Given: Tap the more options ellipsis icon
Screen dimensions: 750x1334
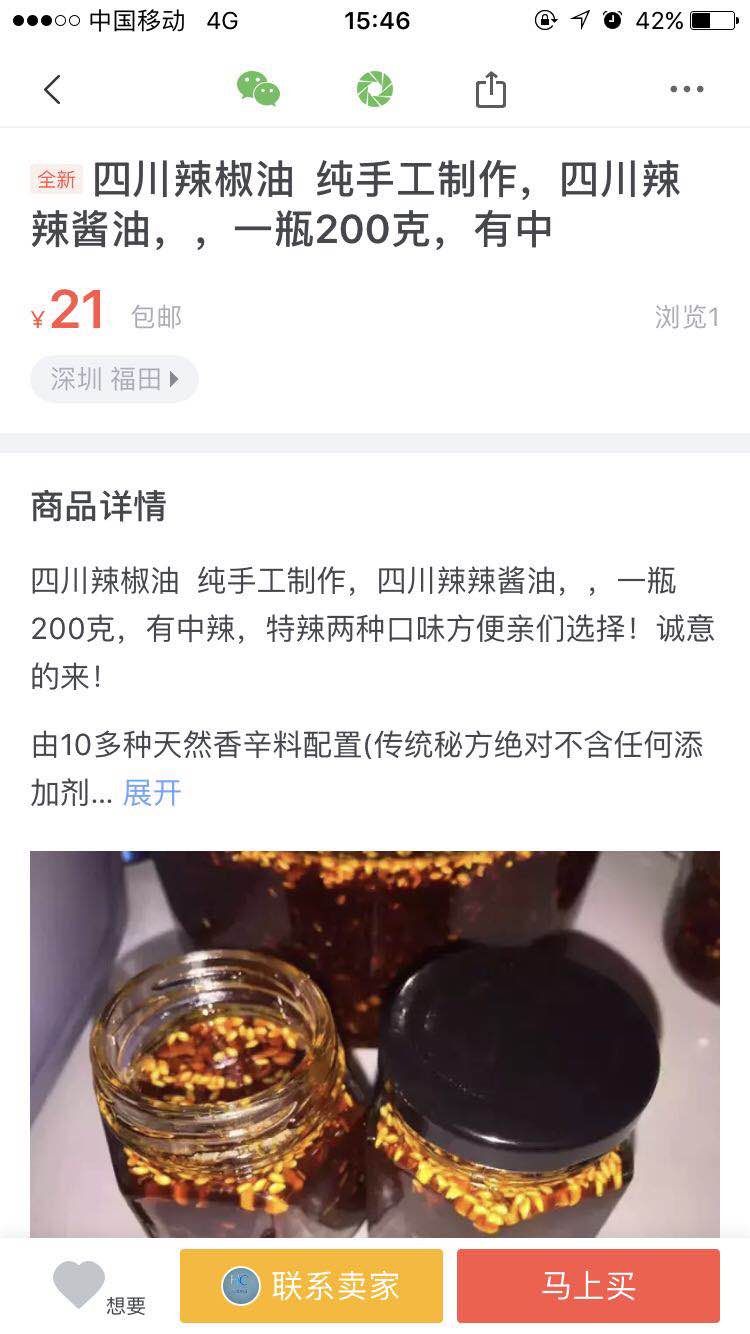Looking at the screenshot, I should click(x=686, y=89).
